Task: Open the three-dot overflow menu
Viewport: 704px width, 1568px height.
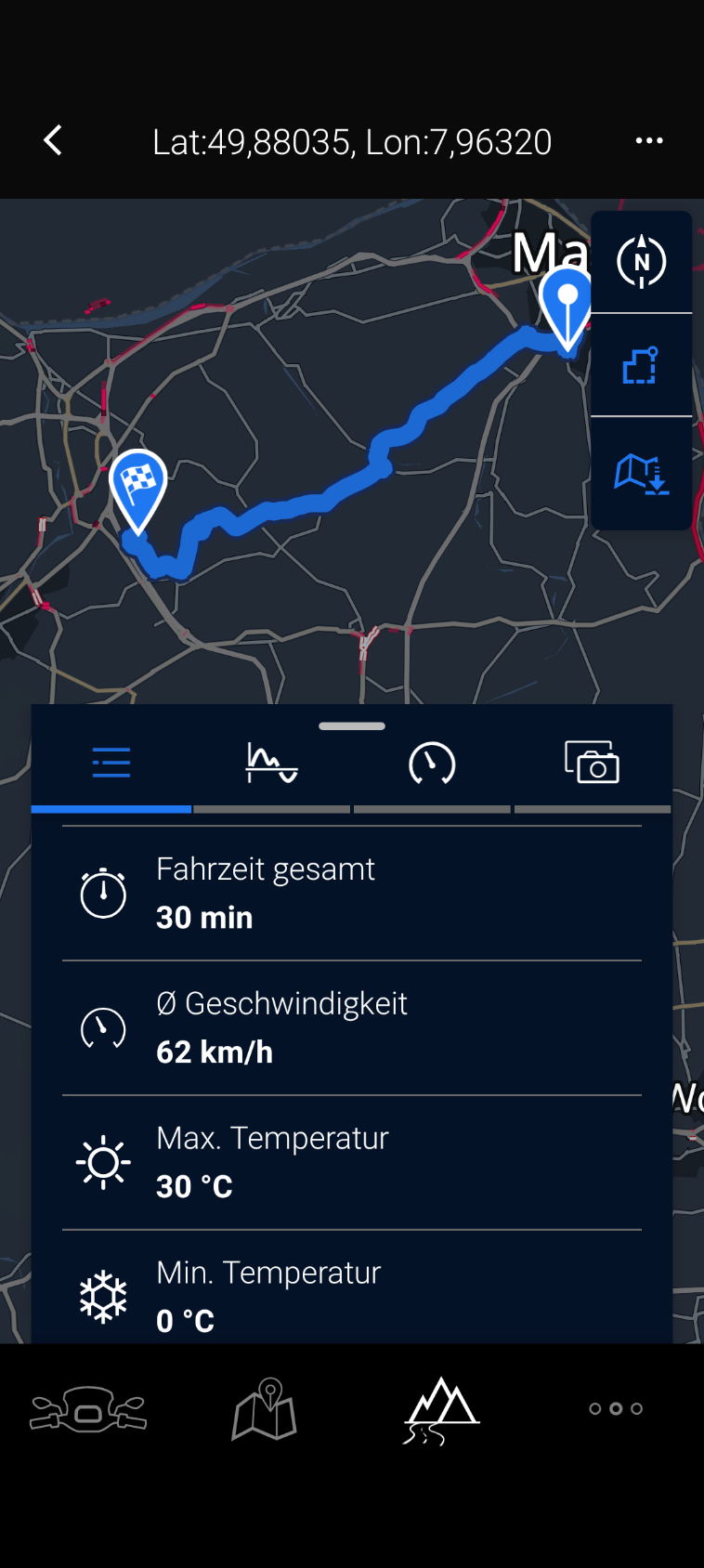Action: tap(648, 141)
